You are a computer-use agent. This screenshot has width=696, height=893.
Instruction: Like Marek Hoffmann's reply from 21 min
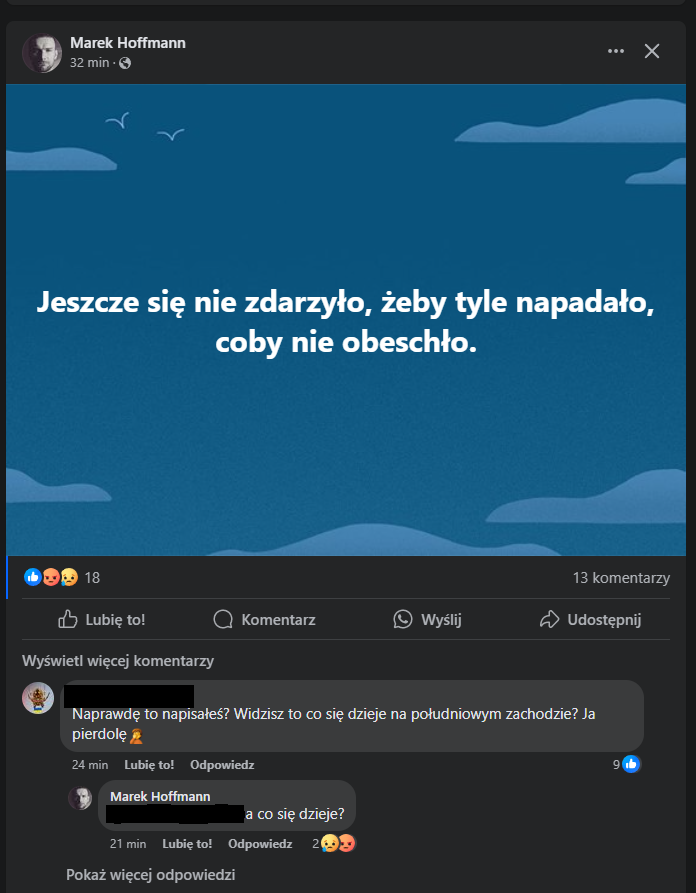point(187,844)
